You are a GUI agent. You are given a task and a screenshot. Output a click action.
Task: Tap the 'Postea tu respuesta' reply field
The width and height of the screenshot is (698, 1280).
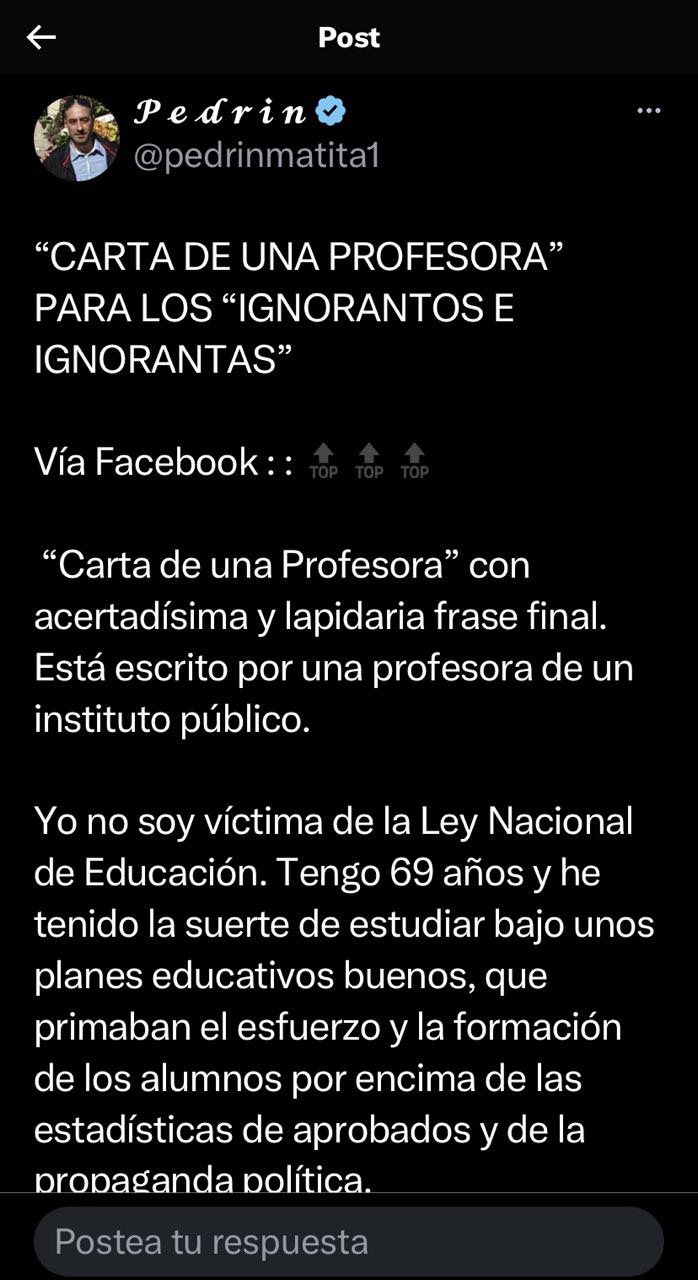point(348,1241)
